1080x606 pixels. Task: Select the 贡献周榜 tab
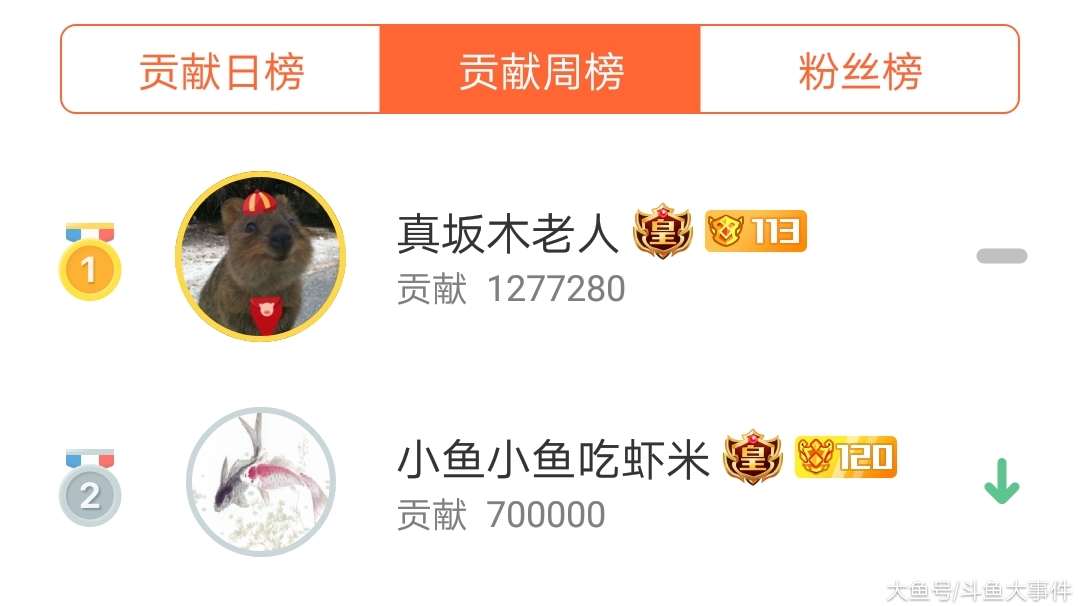click(540, 70)
